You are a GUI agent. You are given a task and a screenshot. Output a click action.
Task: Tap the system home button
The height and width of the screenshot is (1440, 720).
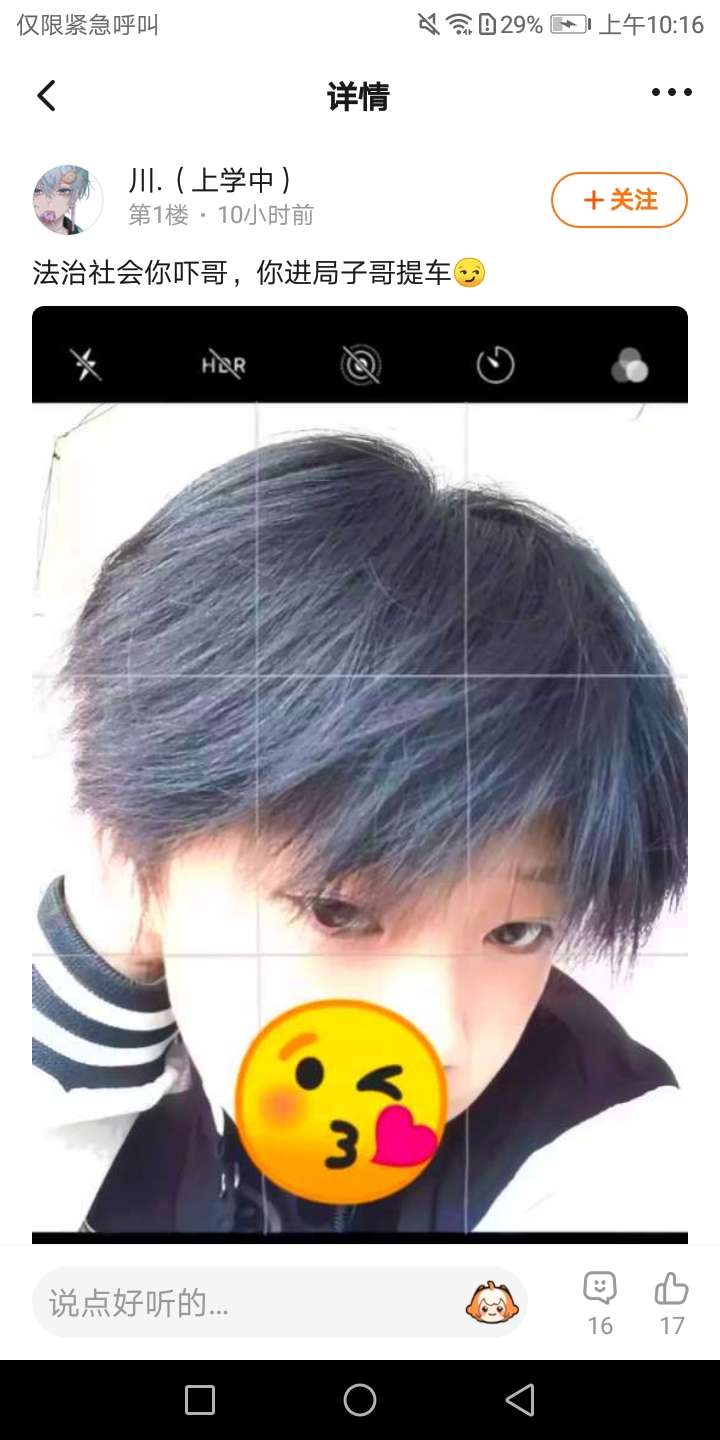360,1400
